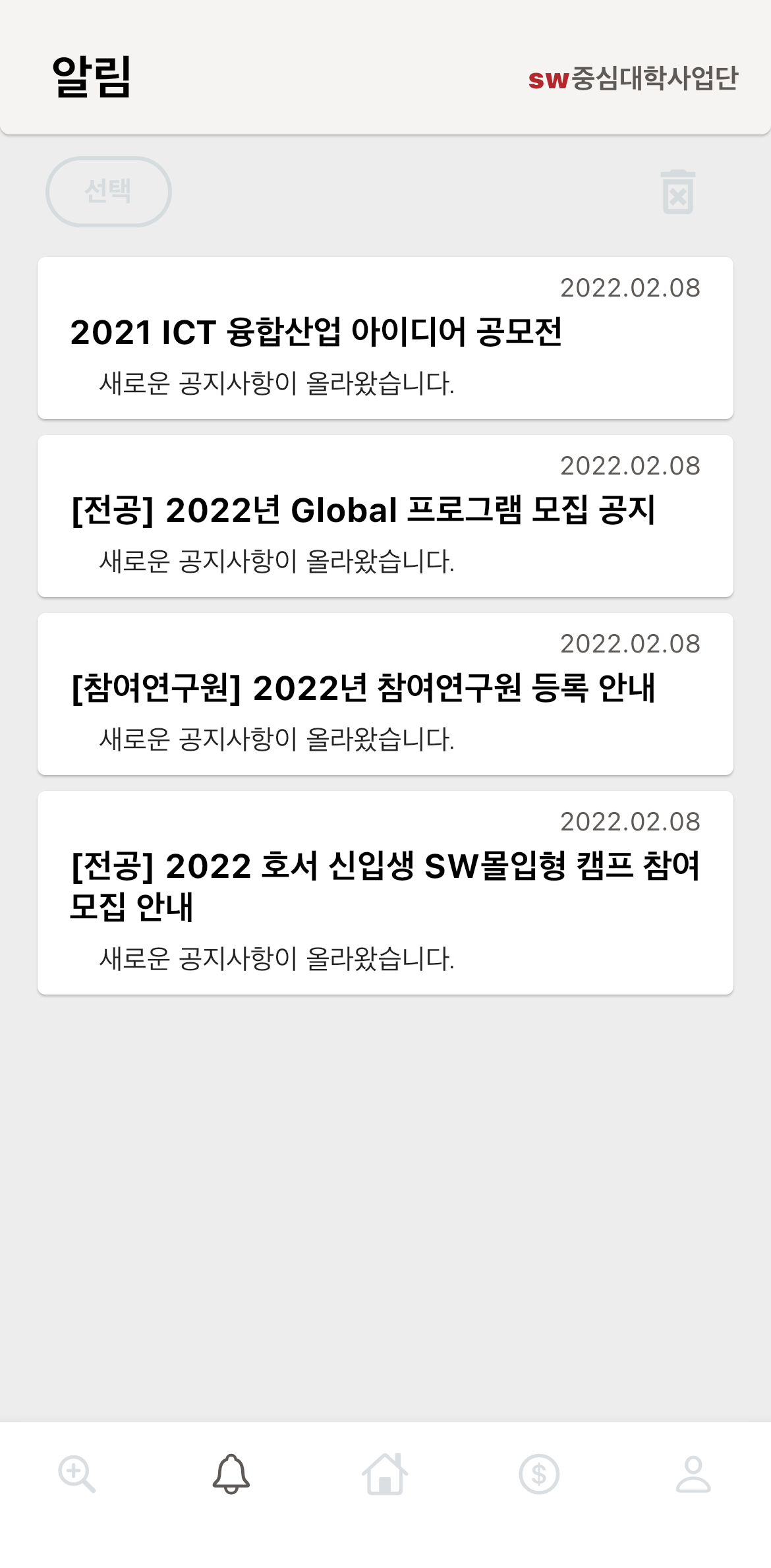Open the 2021 ICT 융합산업 아이디어 공모전 notification
The height and width of the screenshot is (1568, 771).
tap(385, 336)
